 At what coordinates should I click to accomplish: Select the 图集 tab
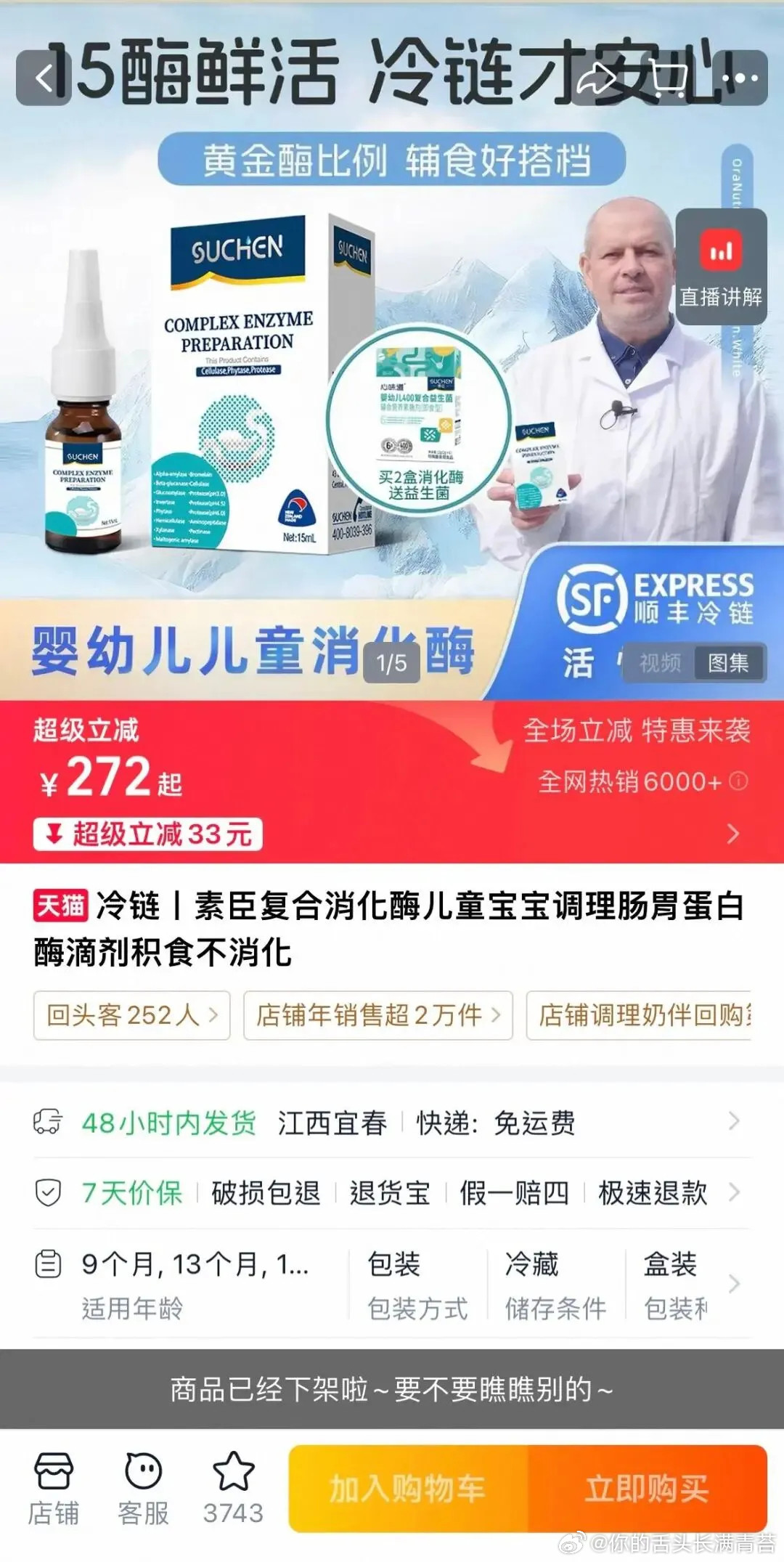(730, 664)
